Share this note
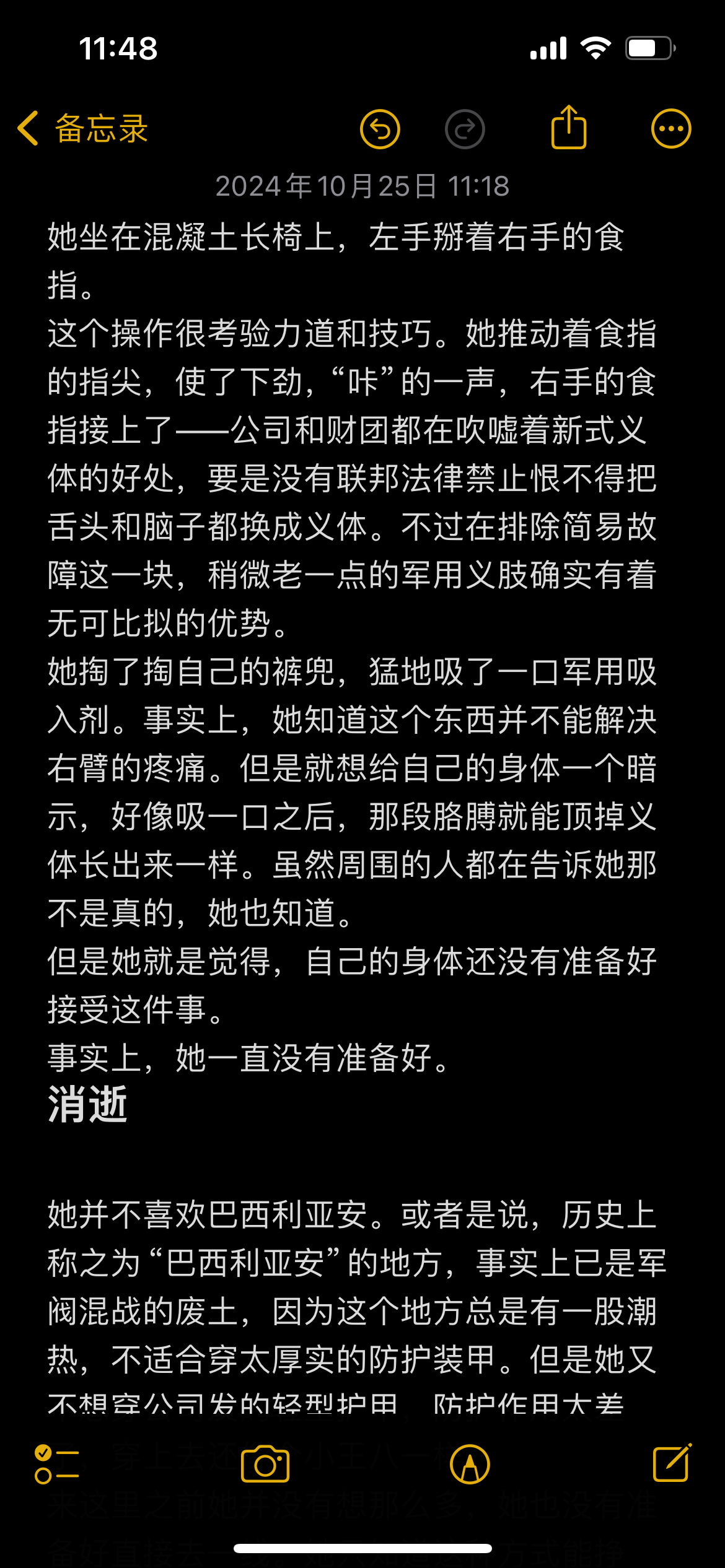This screenshot has height=1568, width=725. point(568,127)
